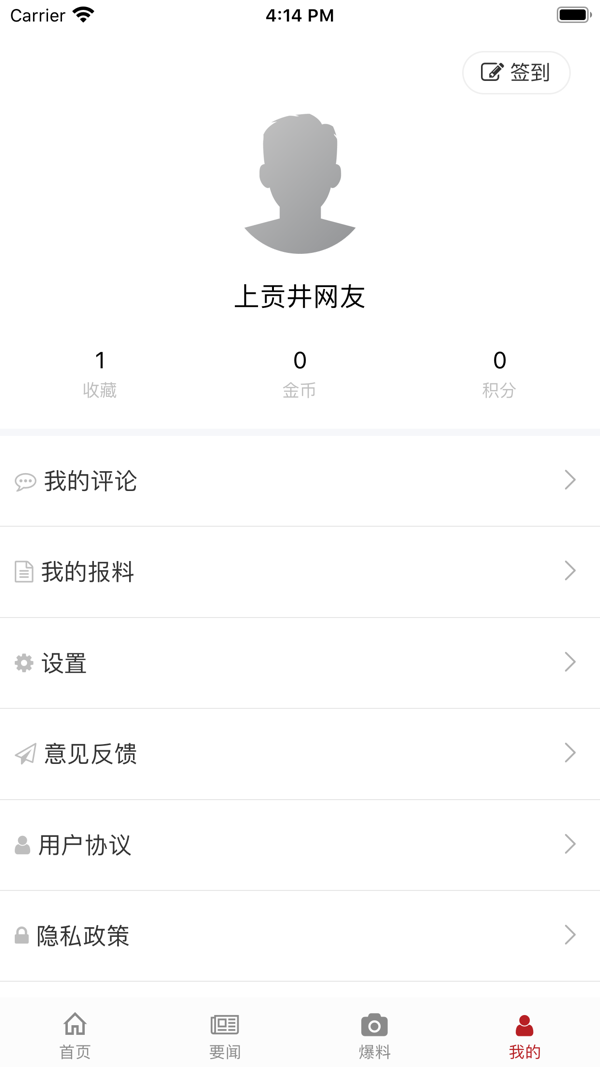The width and height of the screenshot is (600, 1067).
Task: Open the profile avatar picture
Action: [300, 184]
